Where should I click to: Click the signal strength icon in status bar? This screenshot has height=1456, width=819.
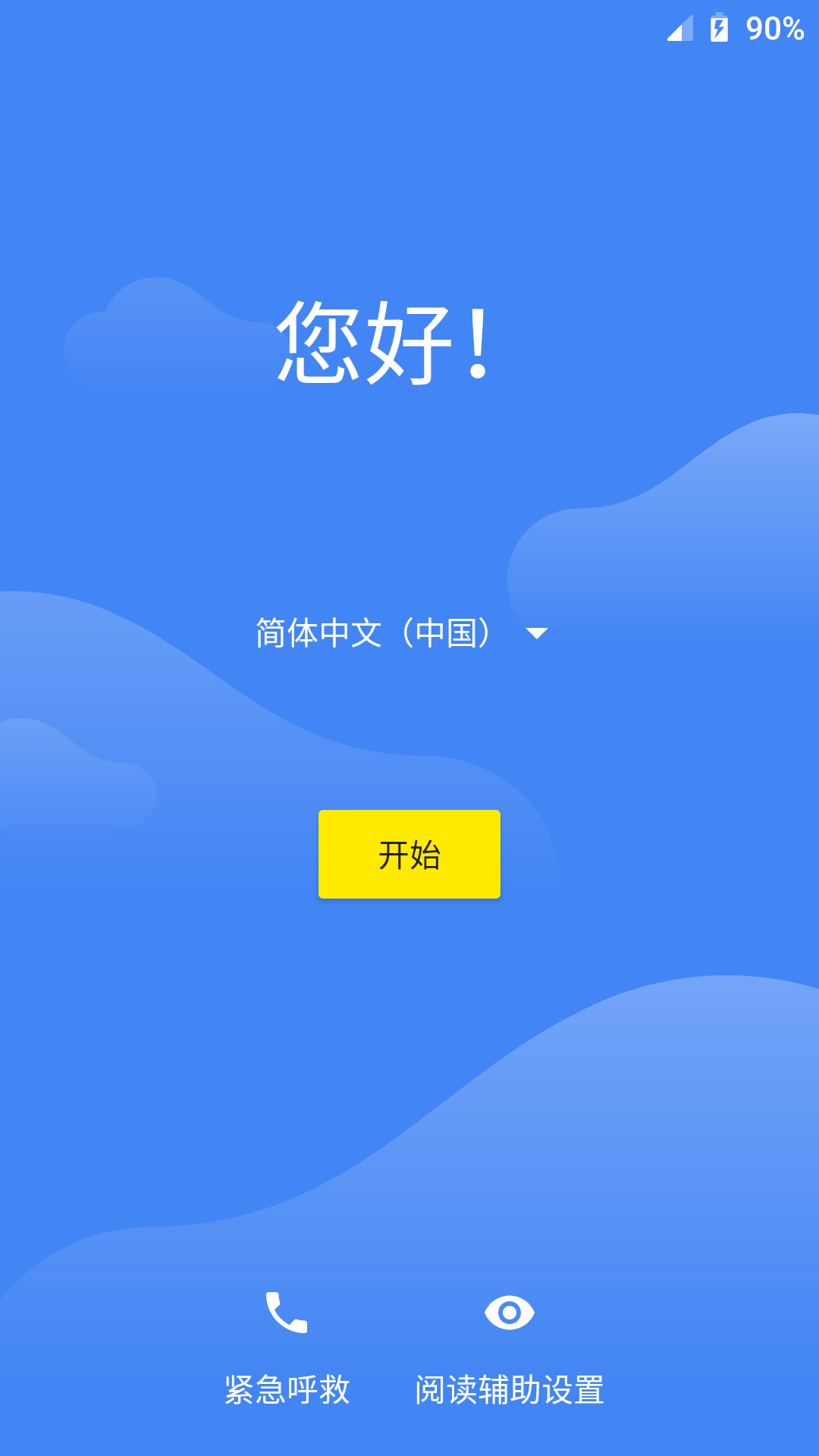click(x=679, y=28)
